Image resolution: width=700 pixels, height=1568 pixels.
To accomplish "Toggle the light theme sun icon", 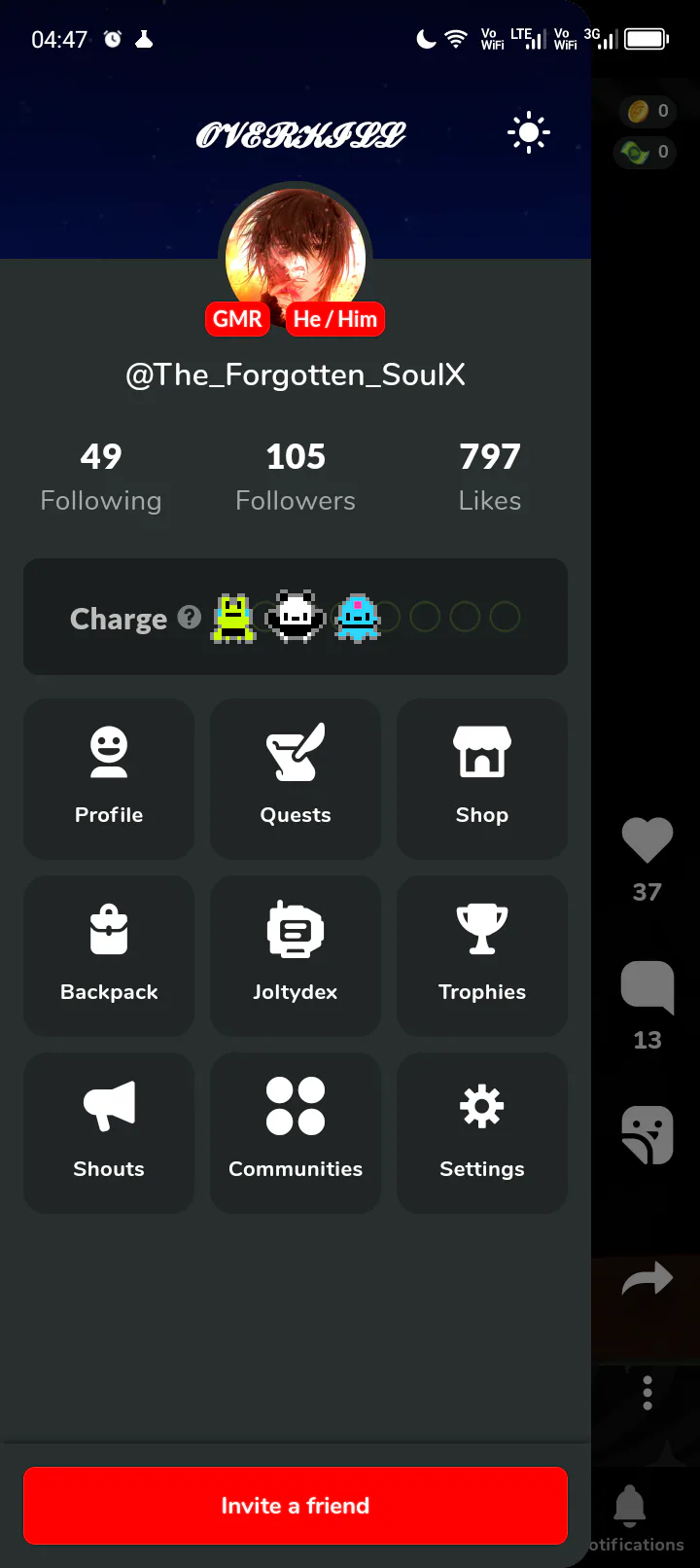I will click(529, 132).
